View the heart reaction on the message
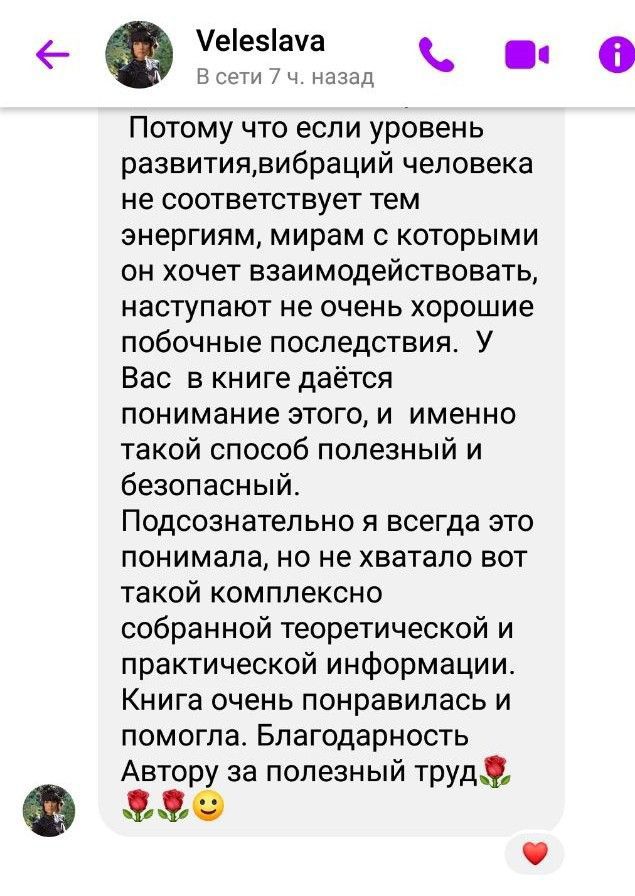The image size is (635, 896). point(536,853)
